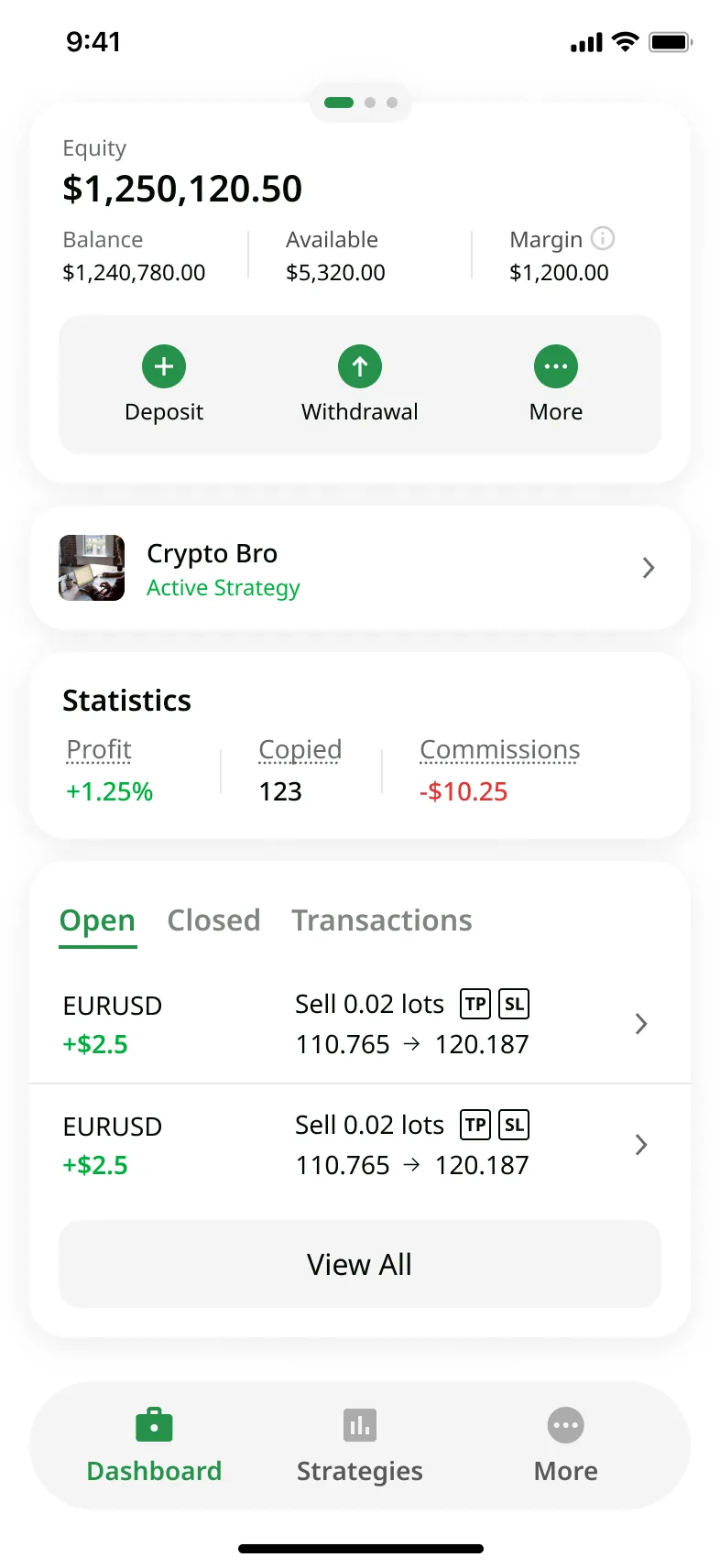Select the Dashboard briefcase icon
Viewport: 720px width, 1568px height.
pyautogui.click(x=153, y=1424)
